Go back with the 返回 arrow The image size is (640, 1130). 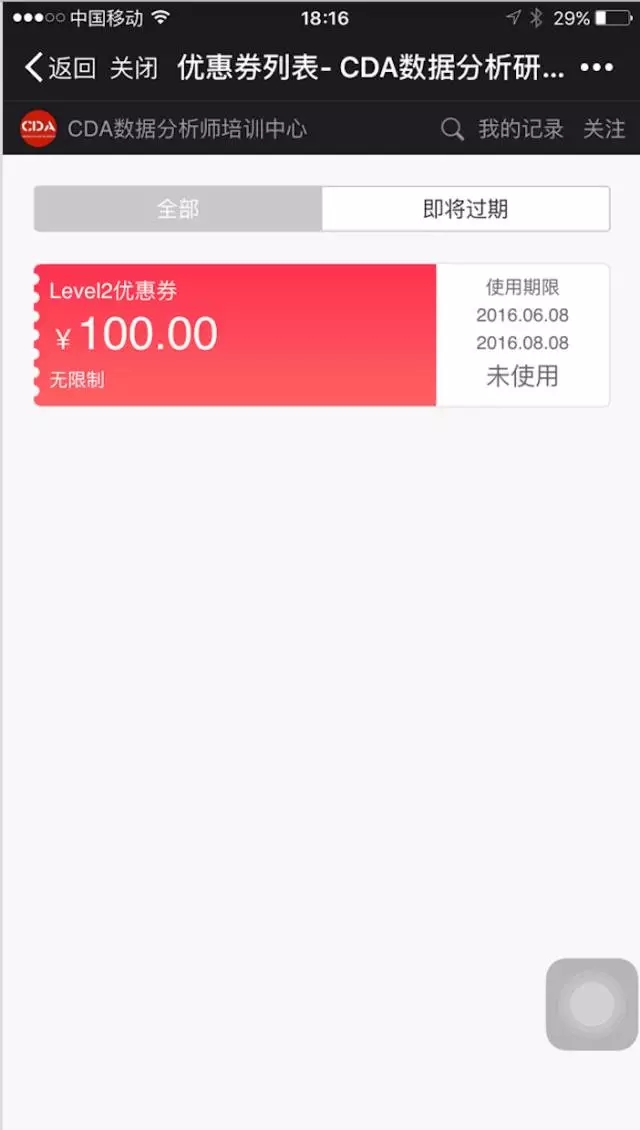click(x=60, y=68)
